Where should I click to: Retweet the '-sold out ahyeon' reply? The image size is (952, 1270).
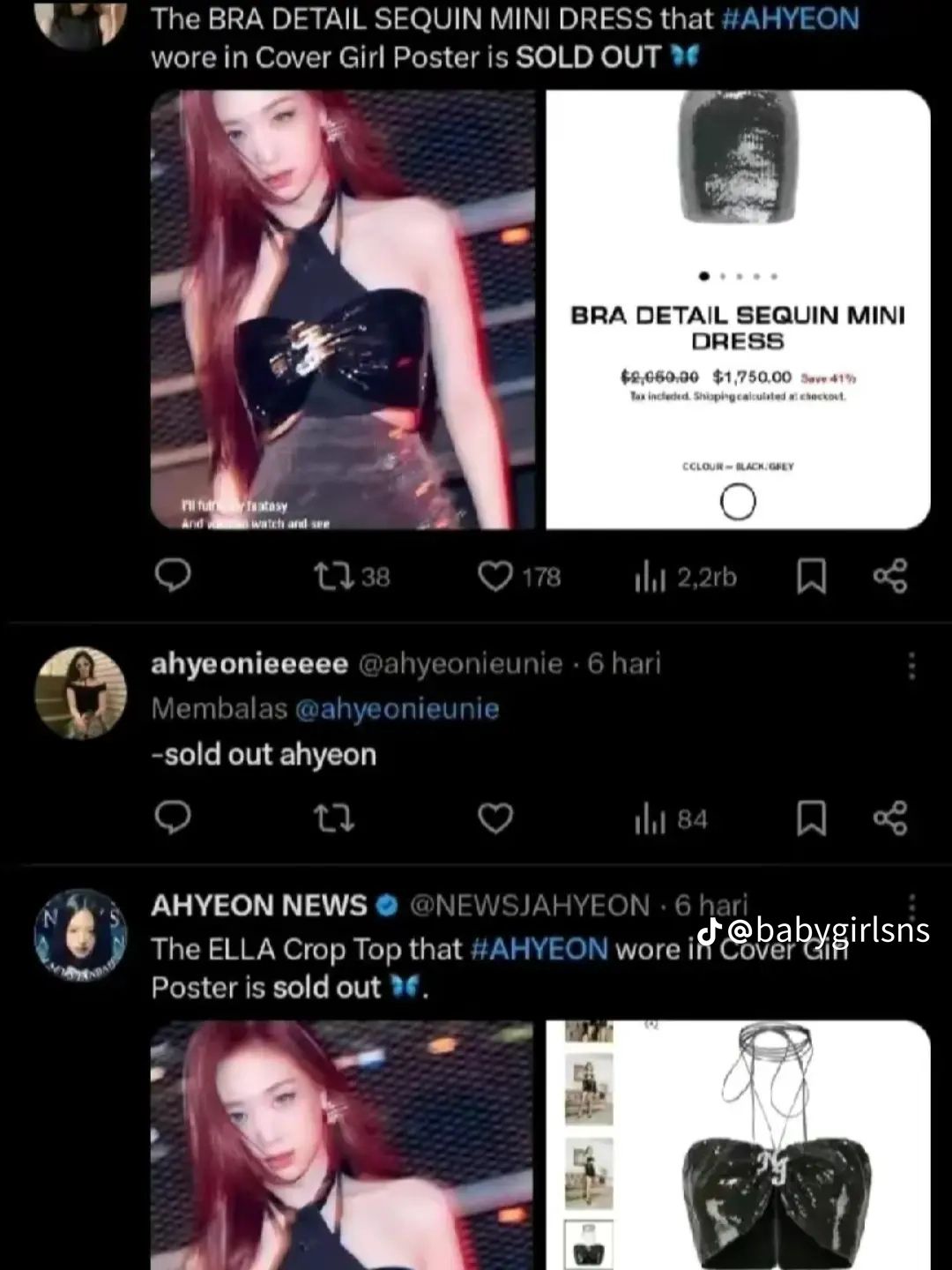pos(335,819)
